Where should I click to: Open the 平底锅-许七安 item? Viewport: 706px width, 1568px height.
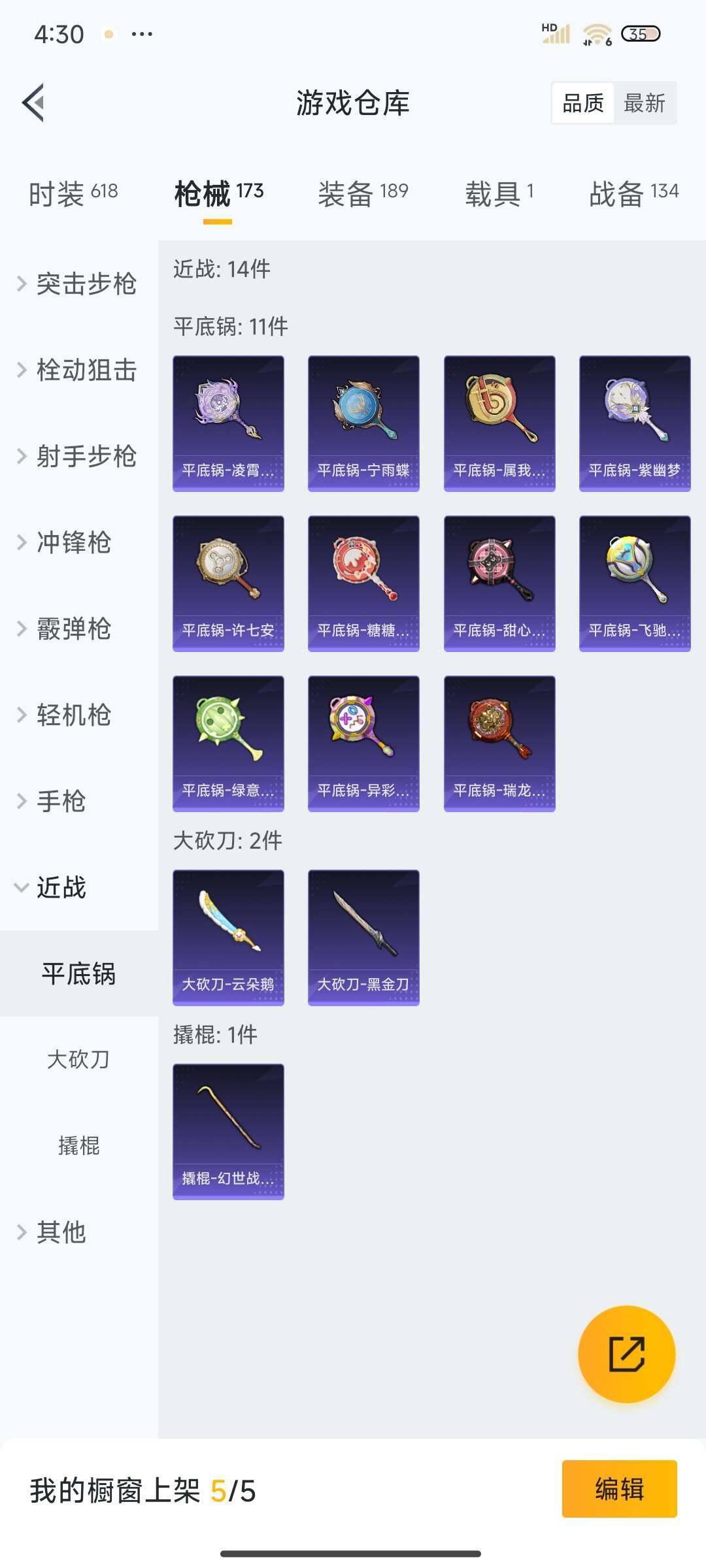click(x=228, y=583)
